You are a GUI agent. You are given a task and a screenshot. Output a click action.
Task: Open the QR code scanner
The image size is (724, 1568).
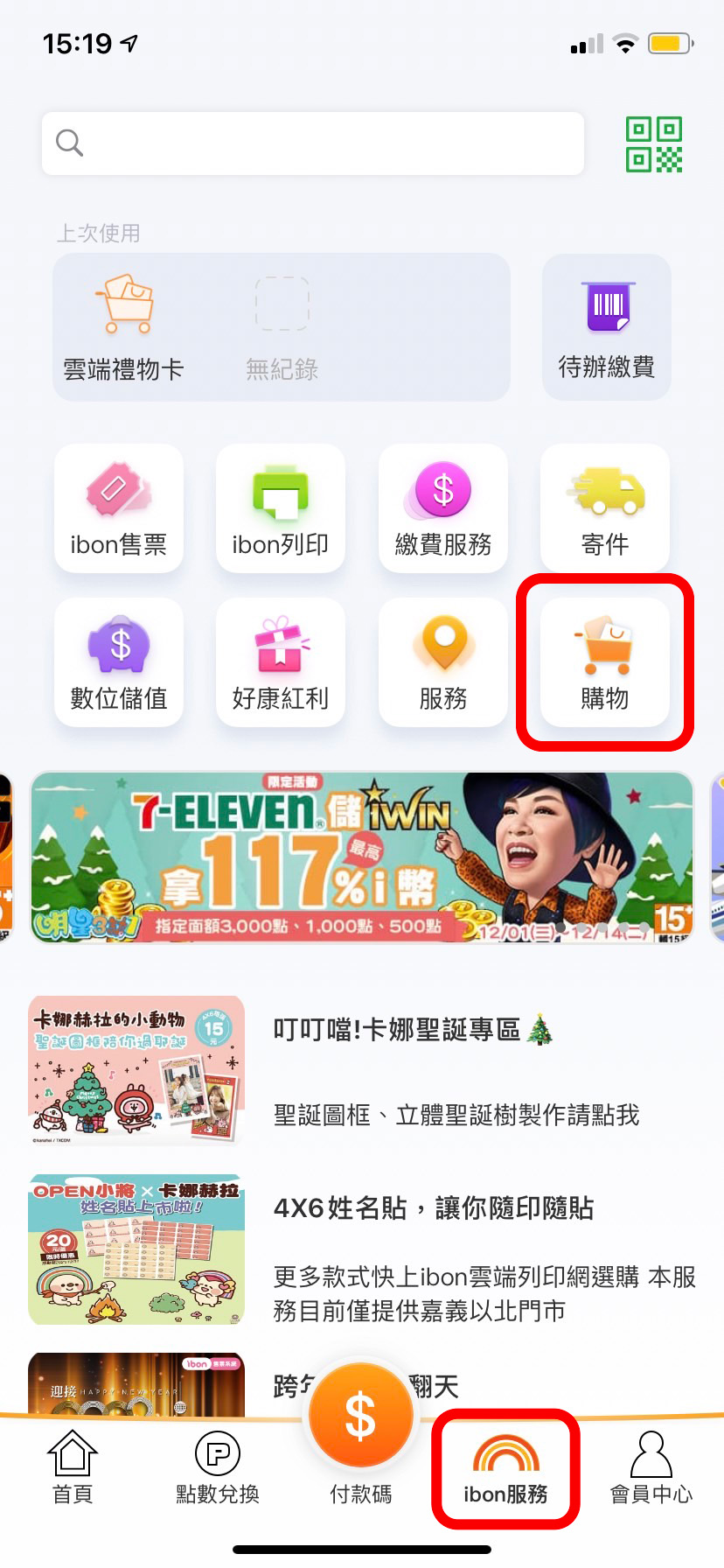click(x=653, y=144)
